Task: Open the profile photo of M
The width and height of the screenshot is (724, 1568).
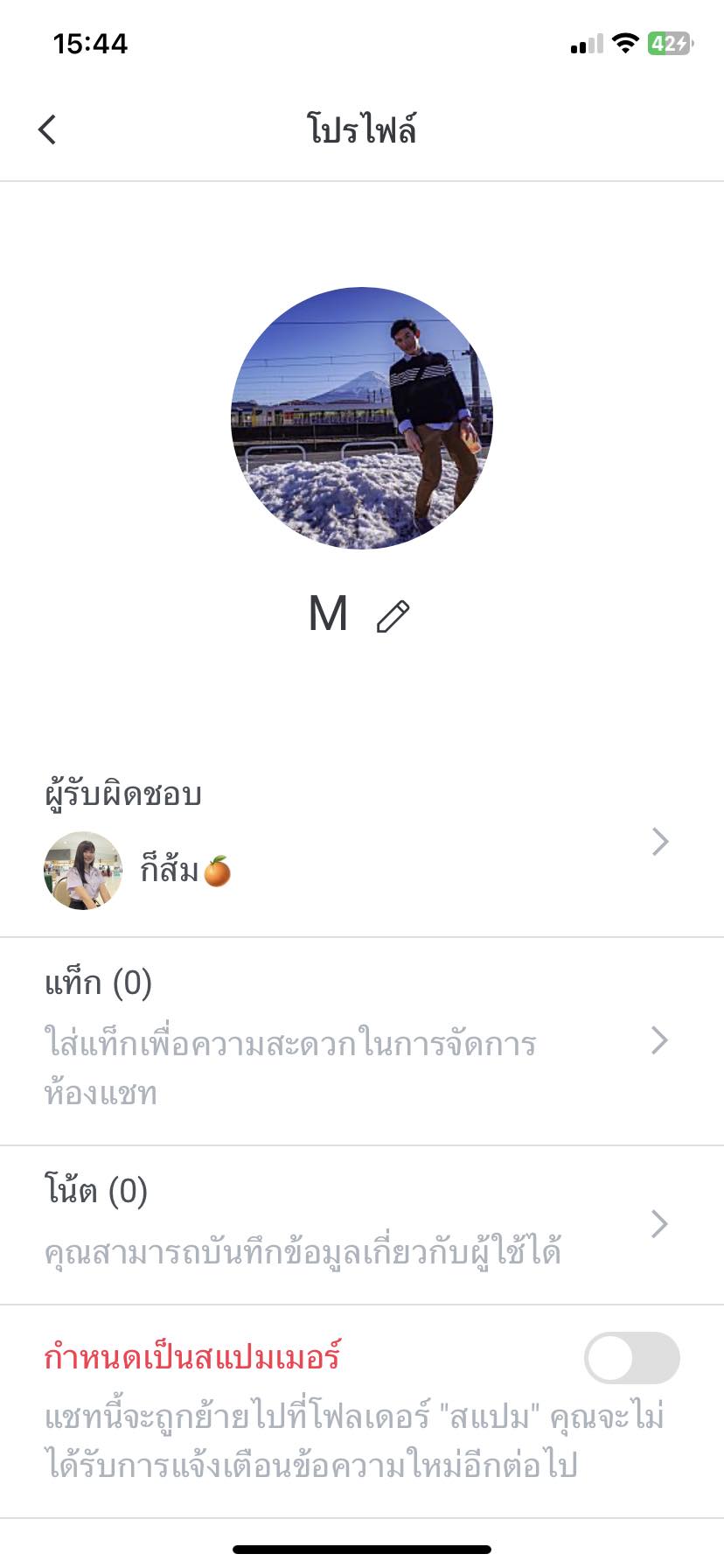Action: click(362, 418)
